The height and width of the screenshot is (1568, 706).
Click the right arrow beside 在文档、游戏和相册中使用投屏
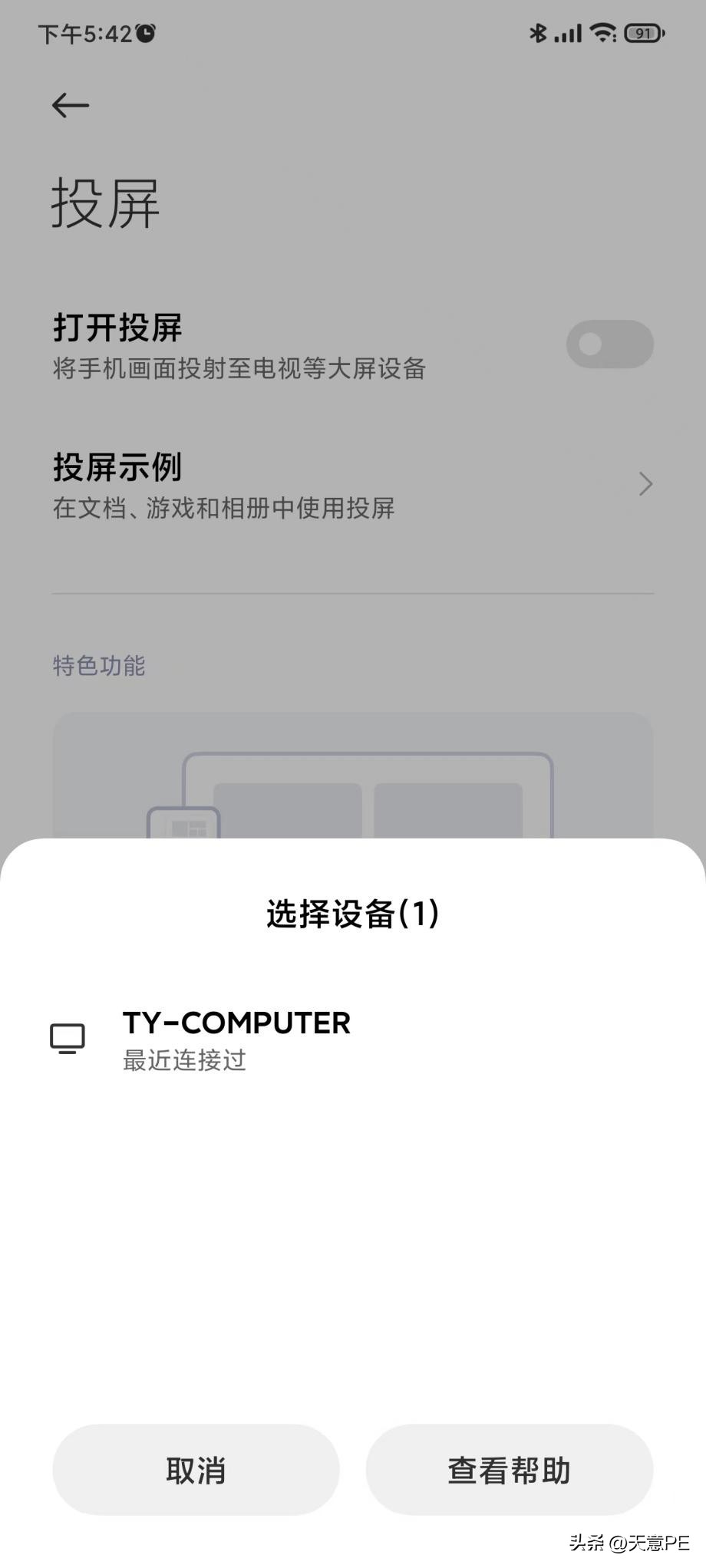coord(645,485)
